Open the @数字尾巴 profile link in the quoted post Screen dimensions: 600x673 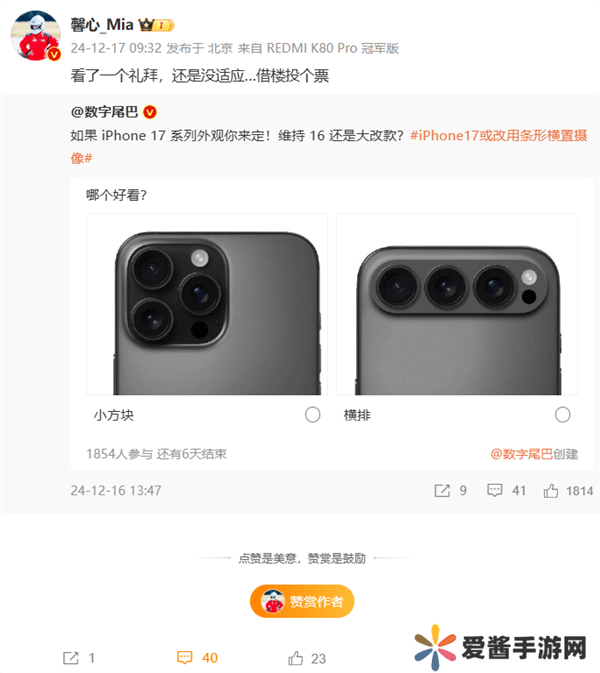click(105, 112)
